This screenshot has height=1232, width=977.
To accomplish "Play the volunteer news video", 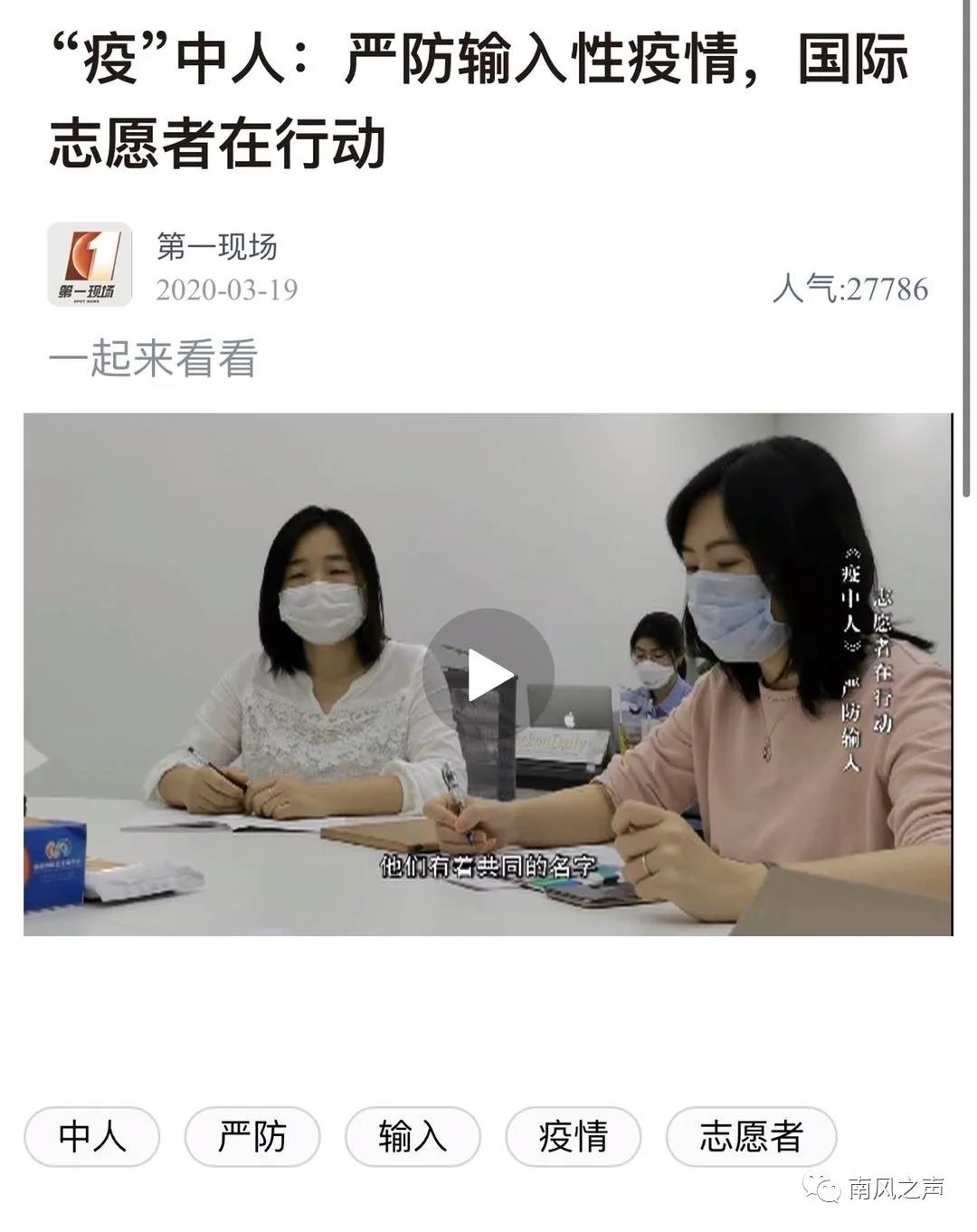I will click(x=488, y=675).
